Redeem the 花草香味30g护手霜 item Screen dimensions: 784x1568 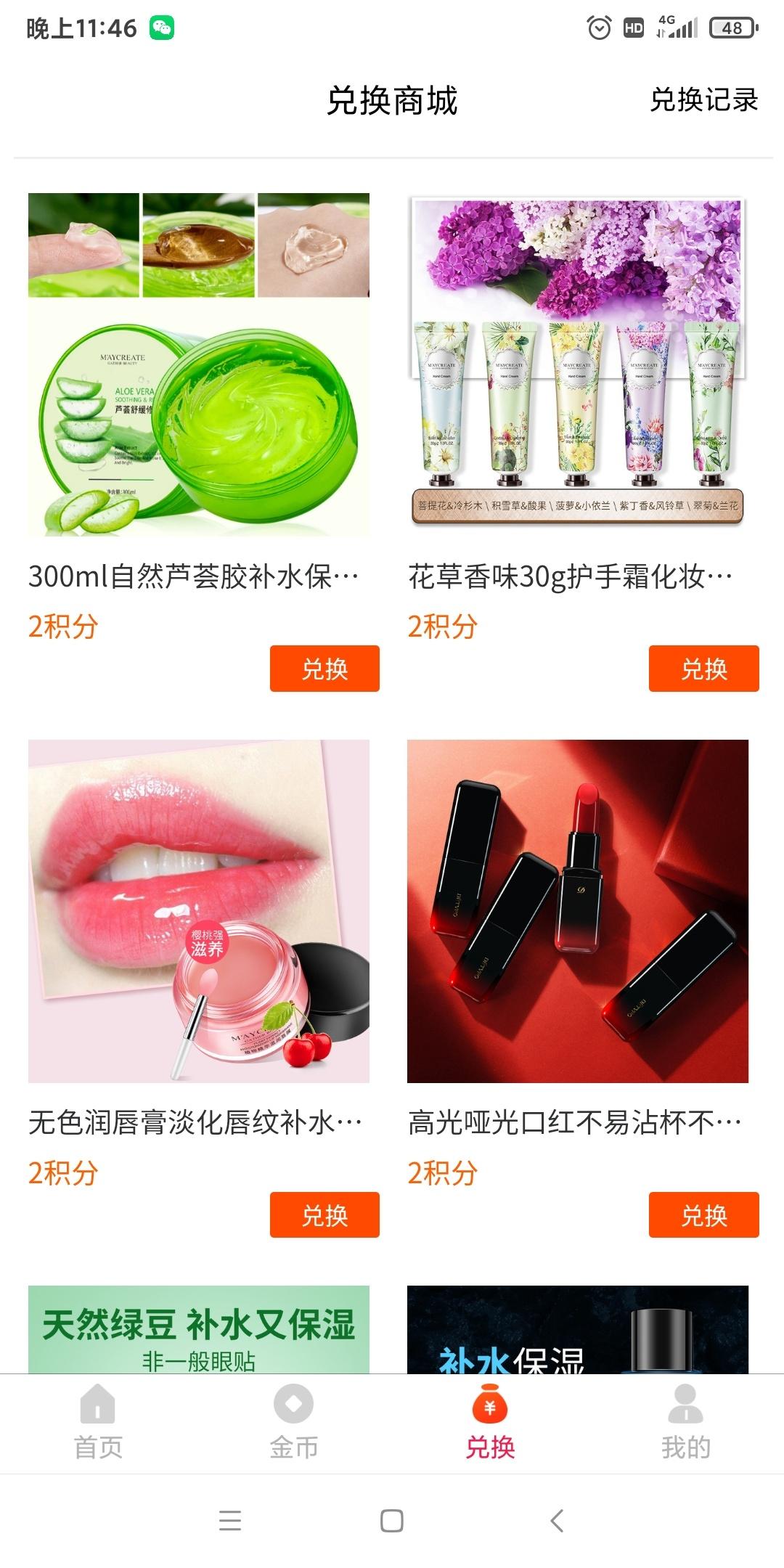coord(703,669)
